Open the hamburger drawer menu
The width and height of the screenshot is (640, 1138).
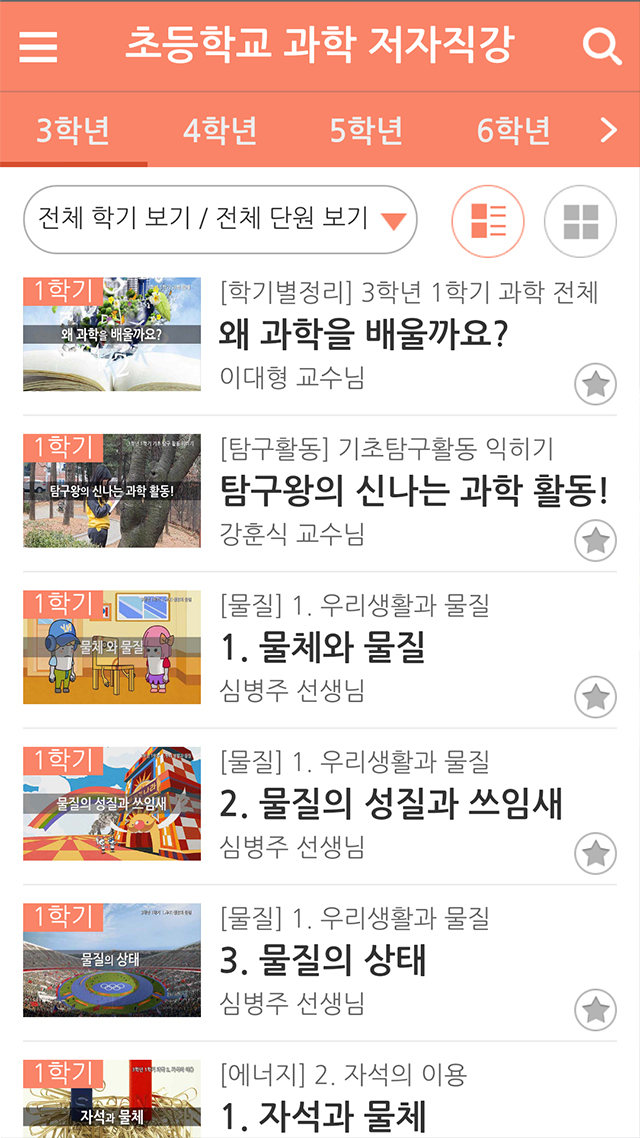point(38,45)
